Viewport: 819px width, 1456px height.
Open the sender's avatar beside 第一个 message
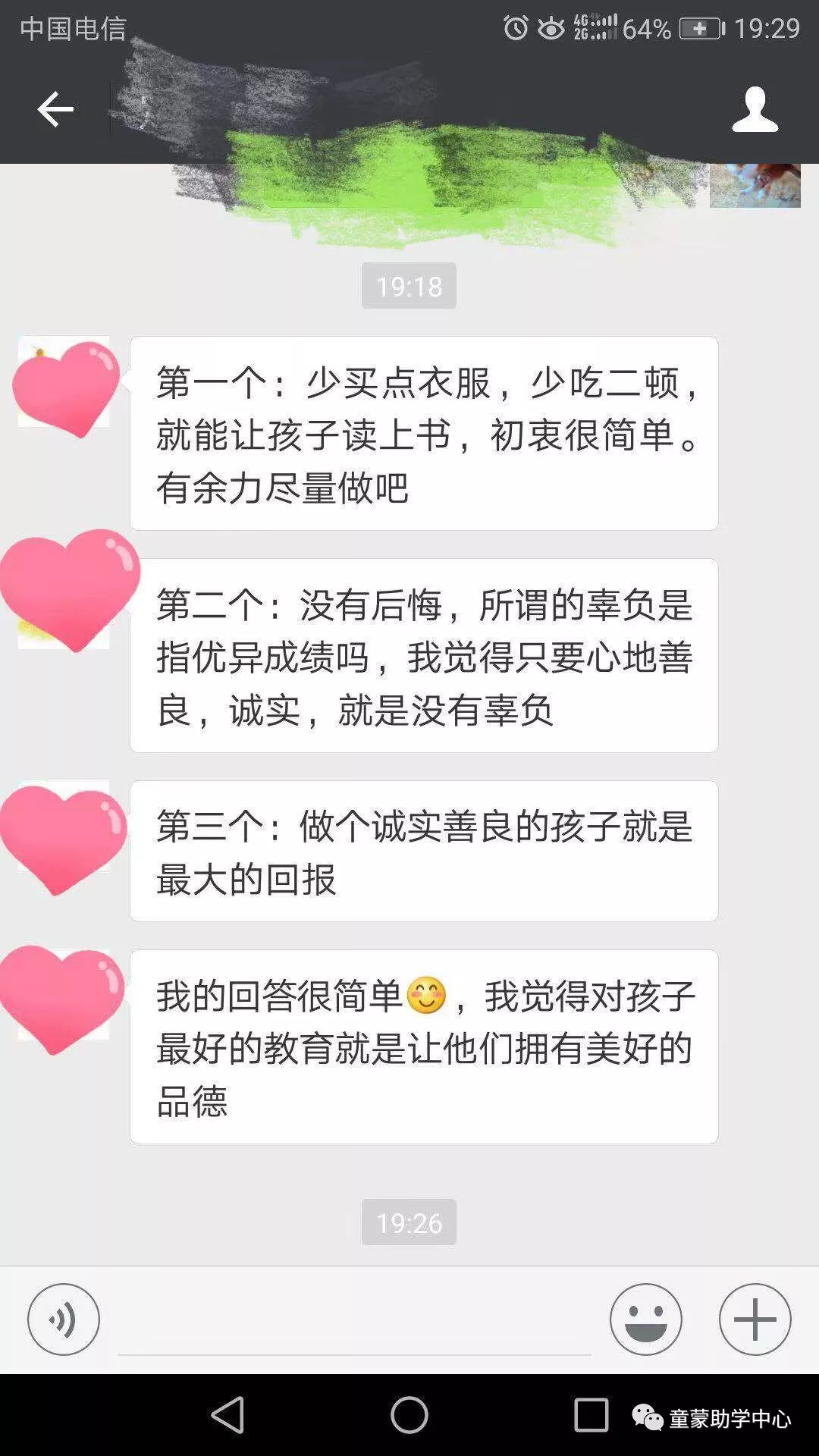[x=64, y=383]
